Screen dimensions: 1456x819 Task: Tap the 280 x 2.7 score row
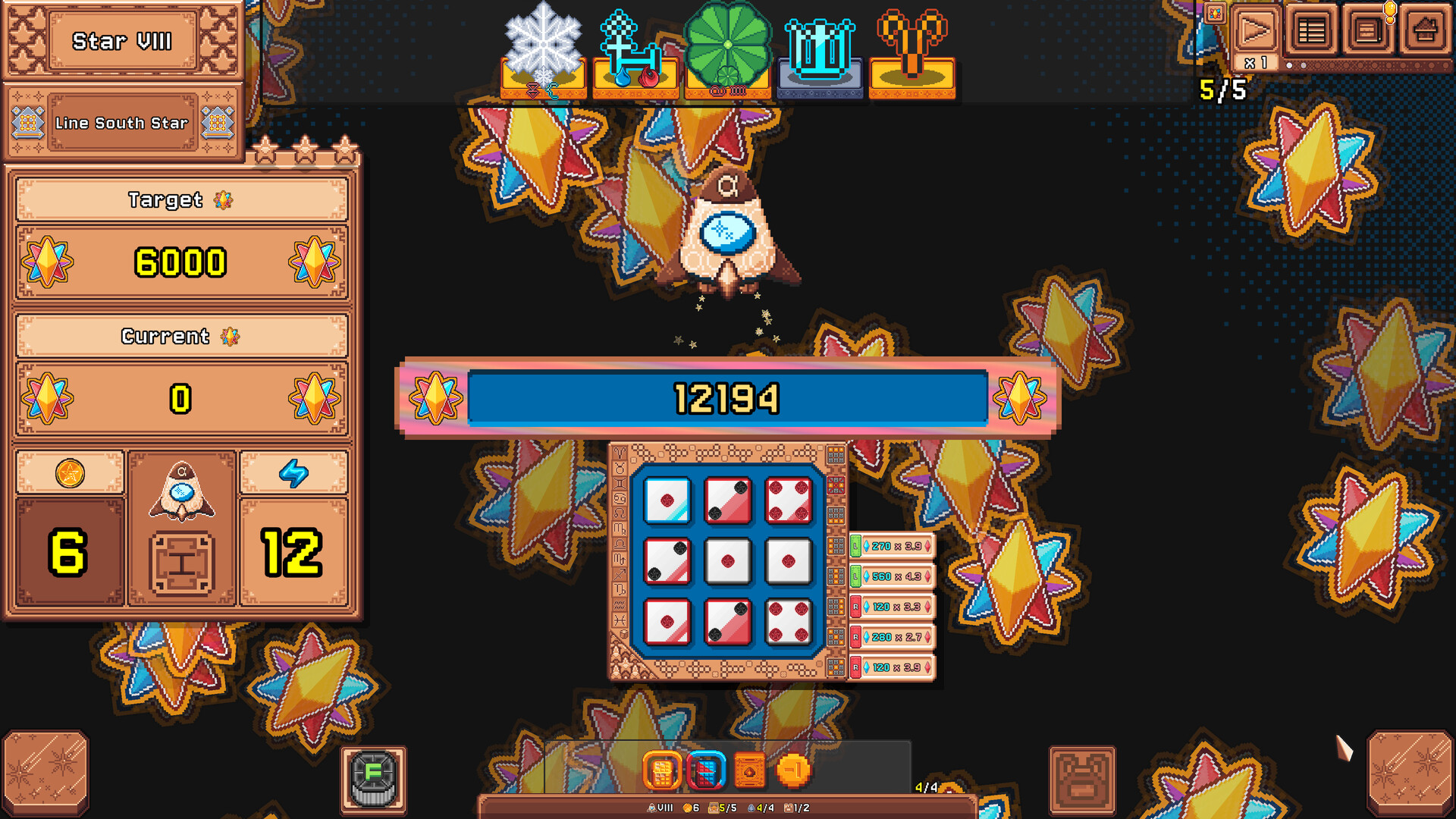click(x=892, y=637)
